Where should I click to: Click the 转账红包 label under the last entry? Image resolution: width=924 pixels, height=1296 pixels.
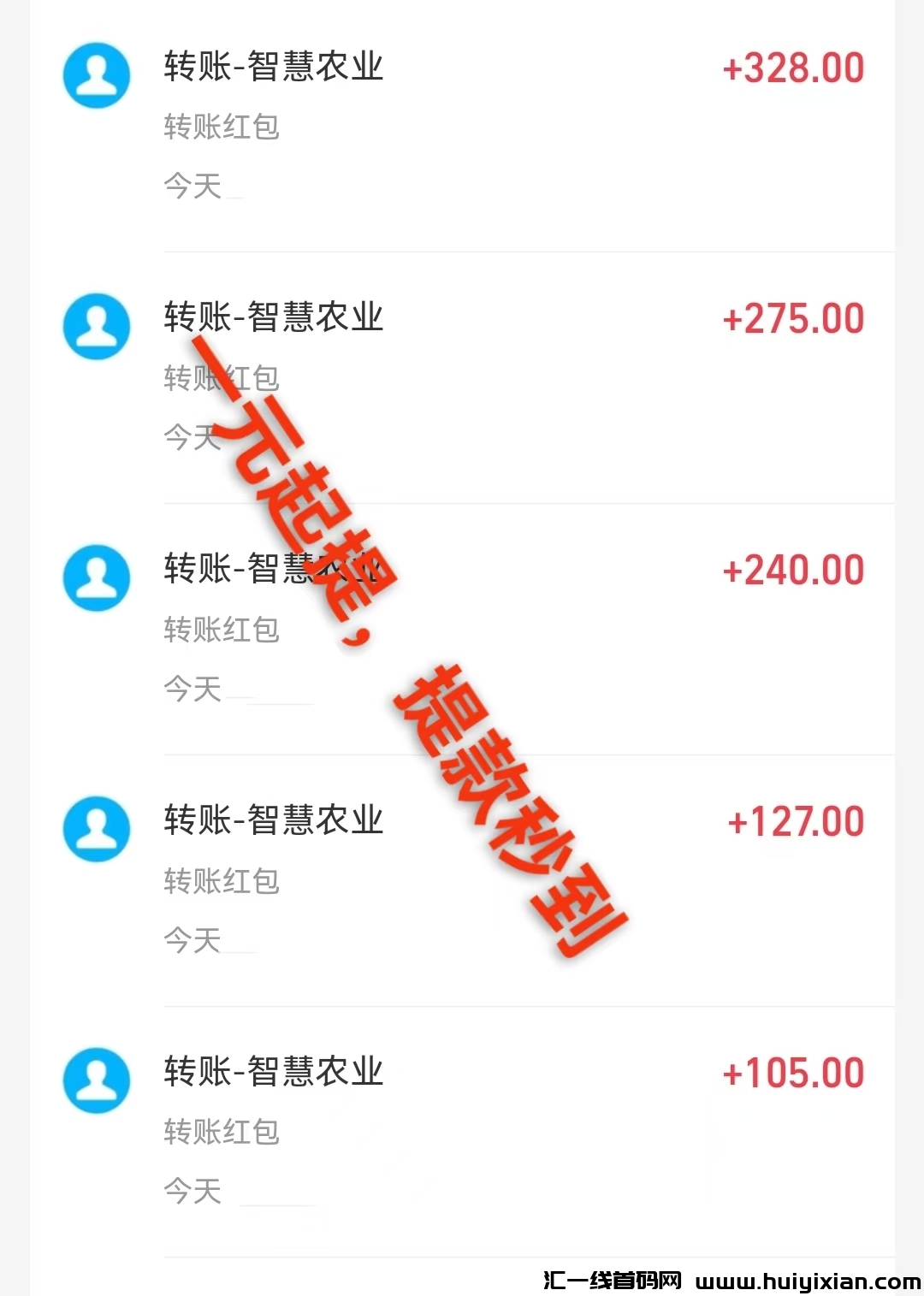(221, 1131)
